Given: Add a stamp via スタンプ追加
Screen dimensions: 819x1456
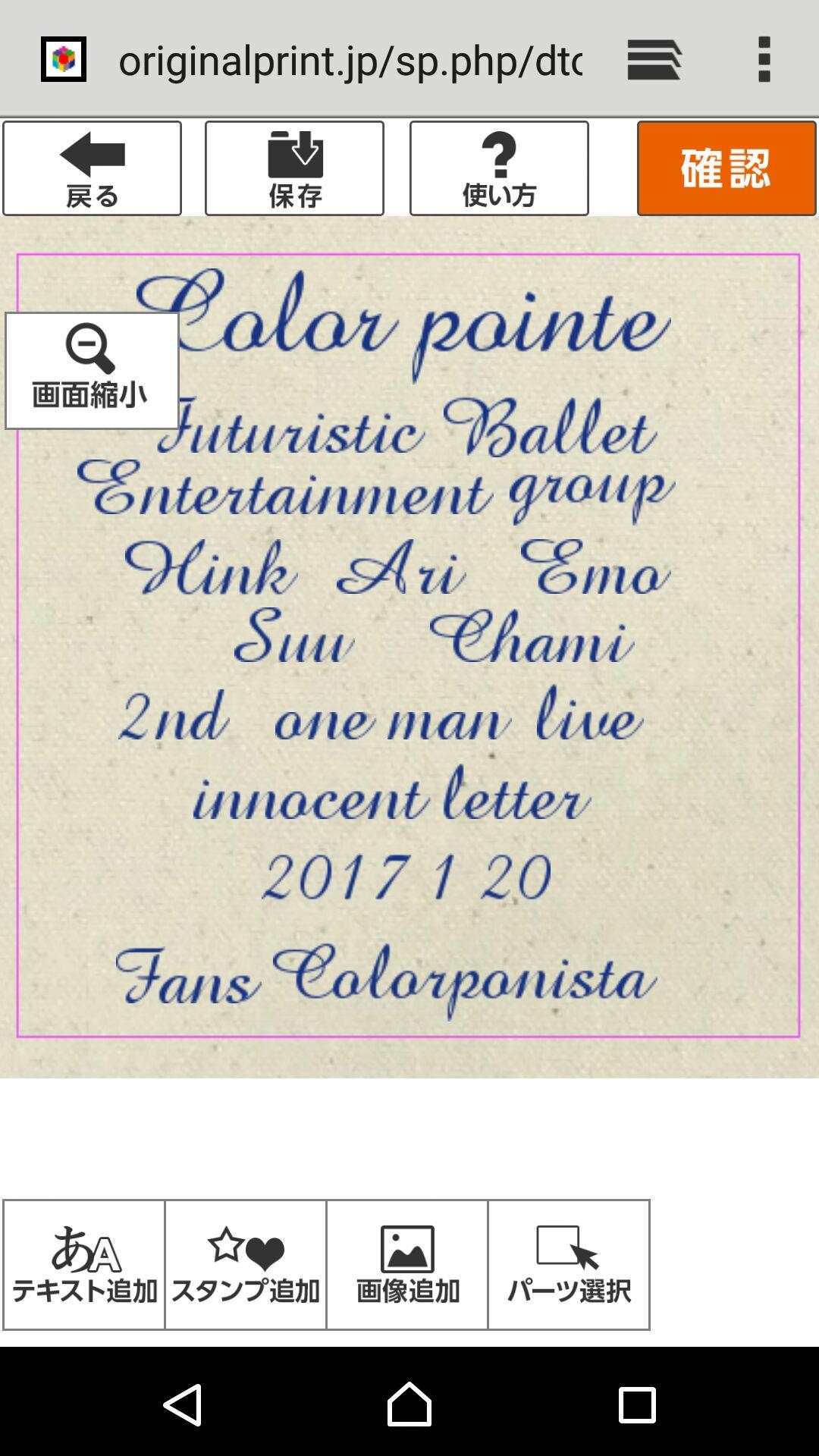Looking at the screenshot, I should 246,1264.
